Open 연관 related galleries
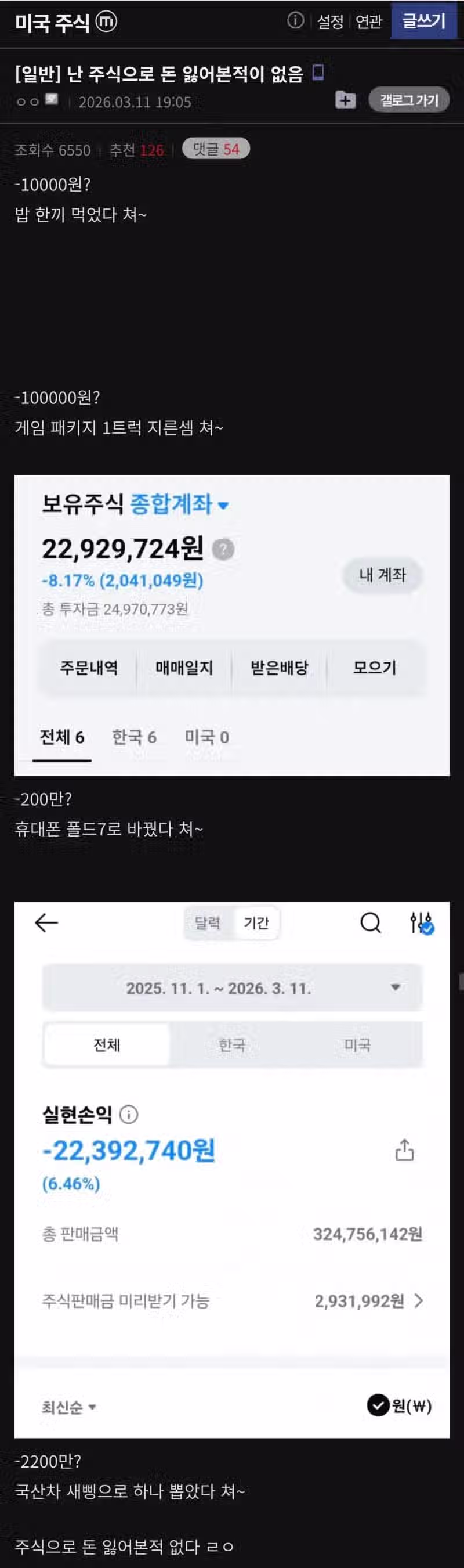This screenshot has width=464, height=1568. tap(368, 22)
